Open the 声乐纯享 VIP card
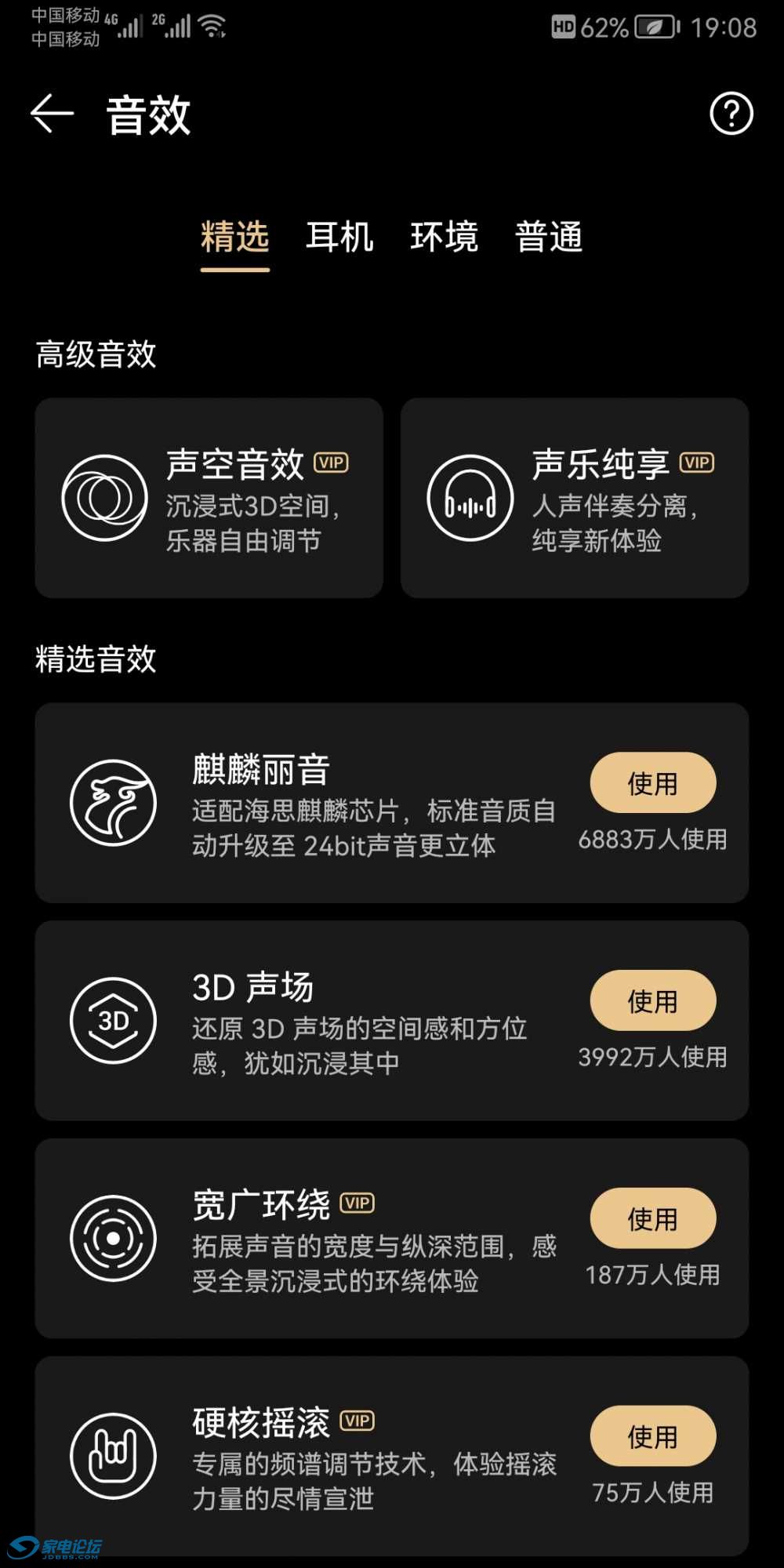Screen dimensions: 784x1568 575,499
